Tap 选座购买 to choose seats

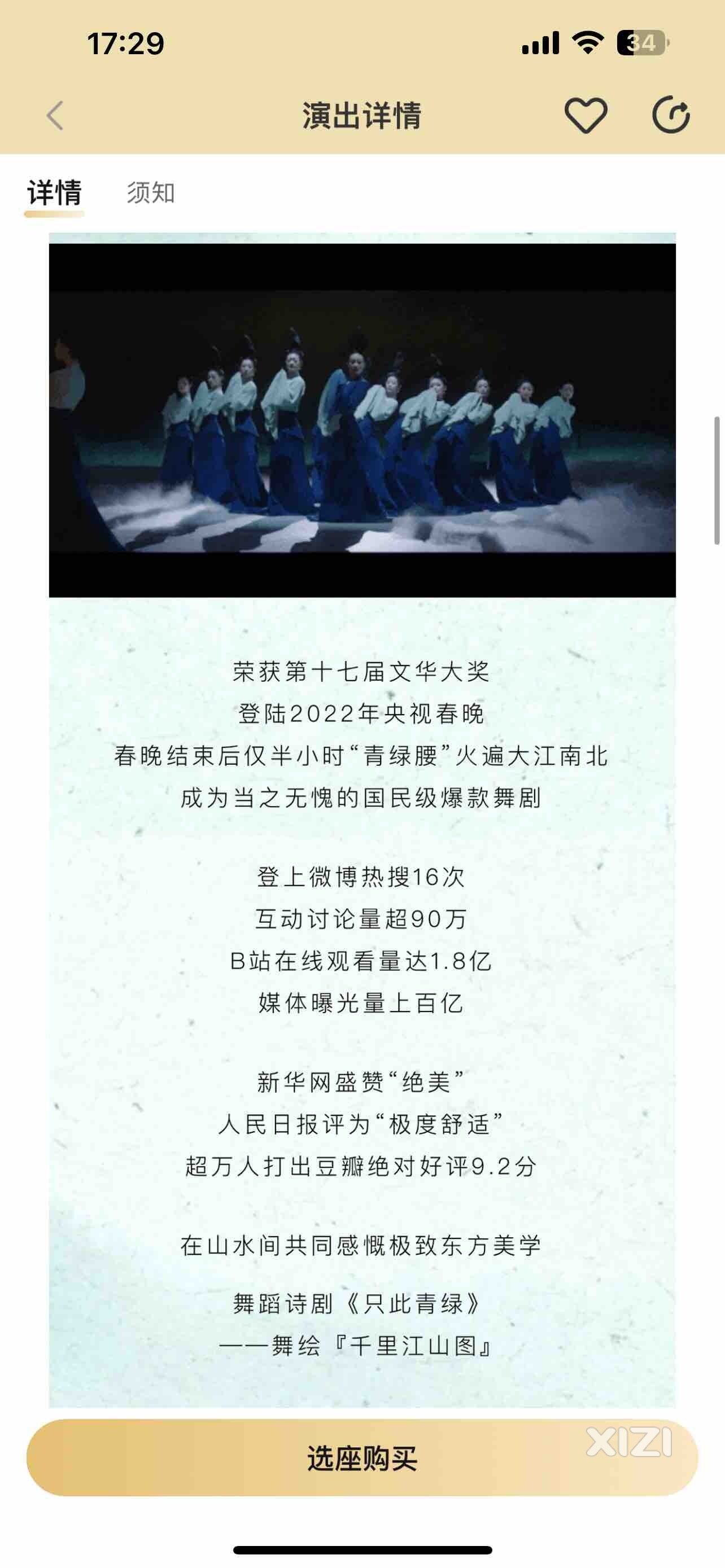point(362,1458)
